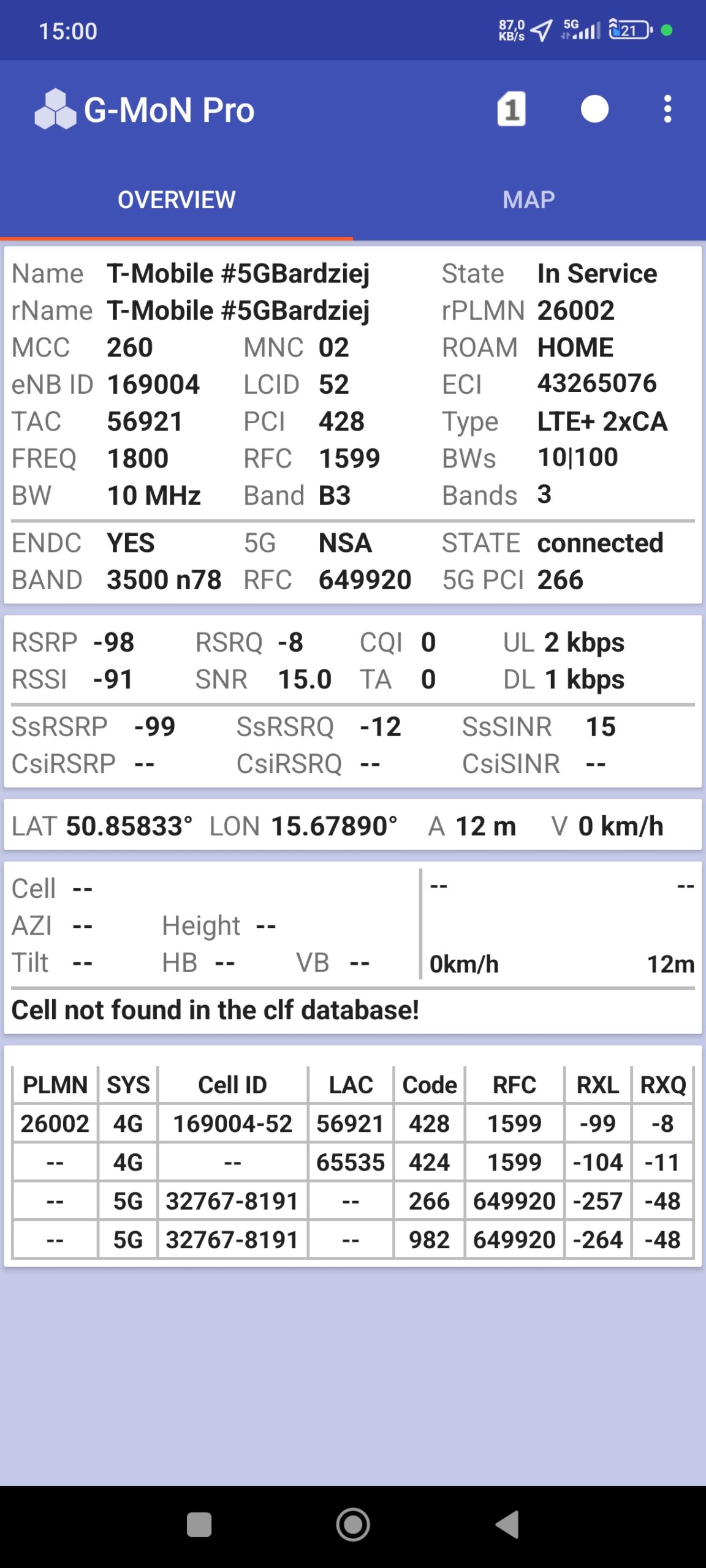The width and height of the screenshot is (706, 1568).
Task: Tap the white record circle button
Action: [594, 110]
